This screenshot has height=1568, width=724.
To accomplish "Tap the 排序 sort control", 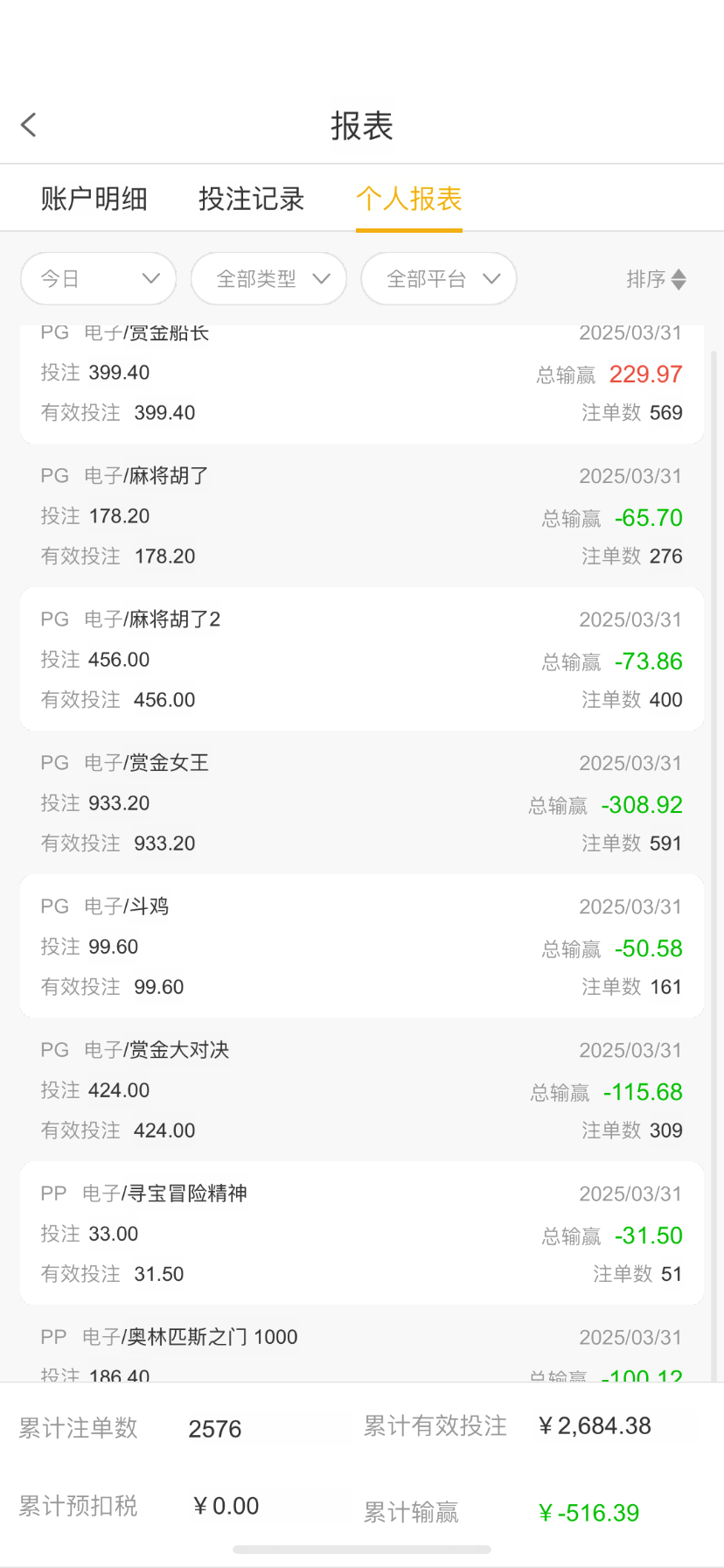I will [x=657, y=279].
